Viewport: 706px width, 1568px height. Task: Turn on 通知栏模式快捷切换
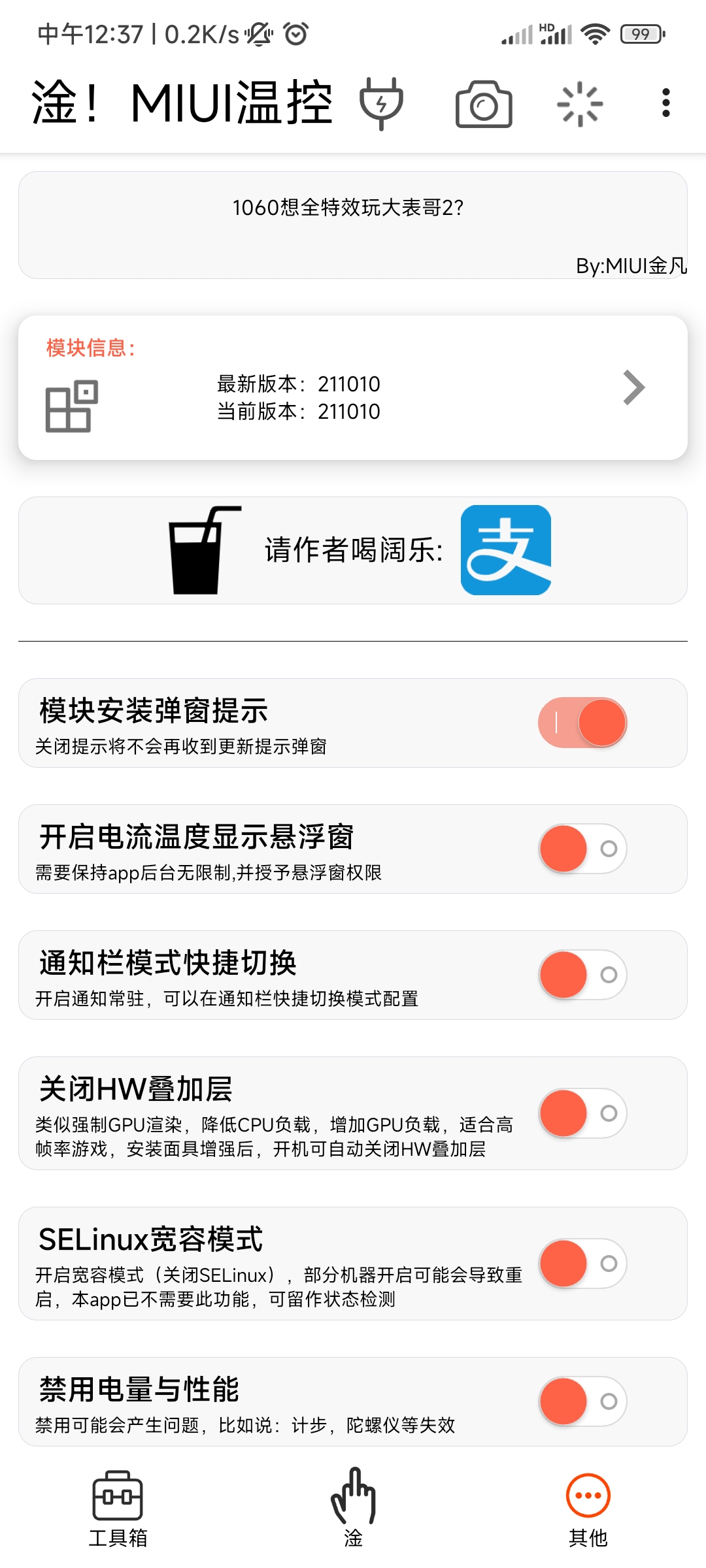pyautogui.click(x=582, y=975)
